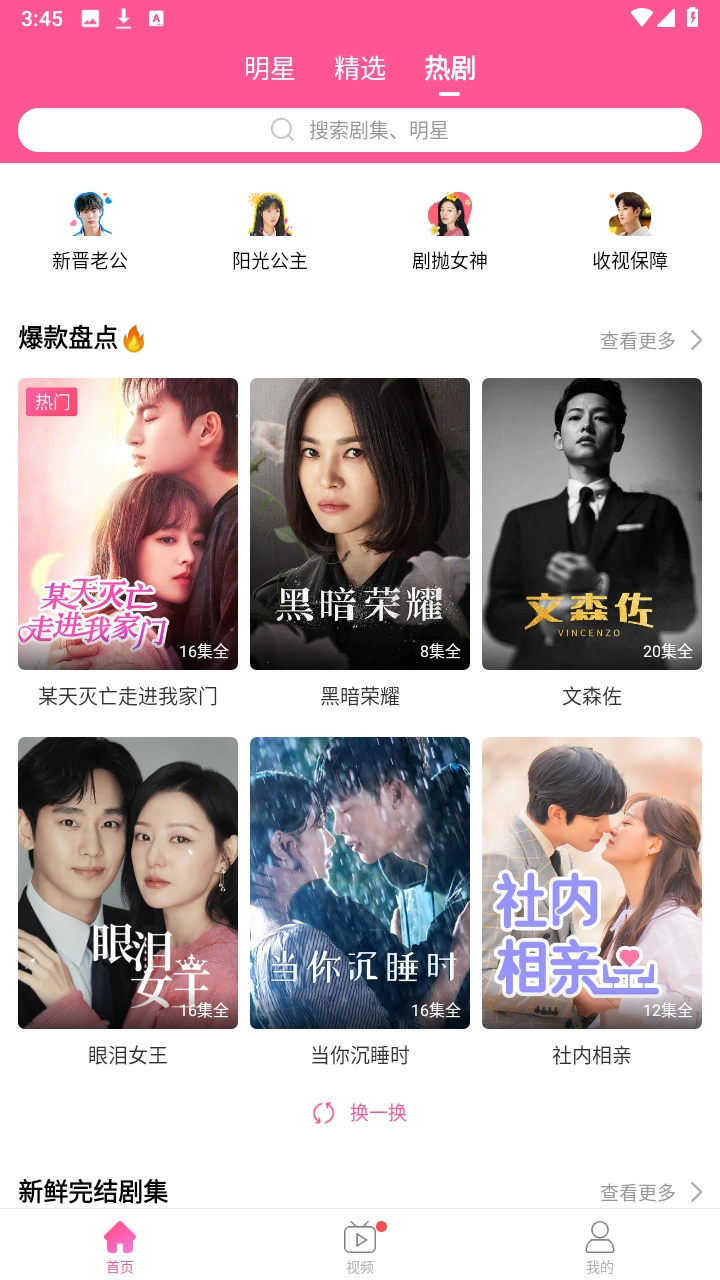Open the 热剧 tab

(x=448, y=69)
